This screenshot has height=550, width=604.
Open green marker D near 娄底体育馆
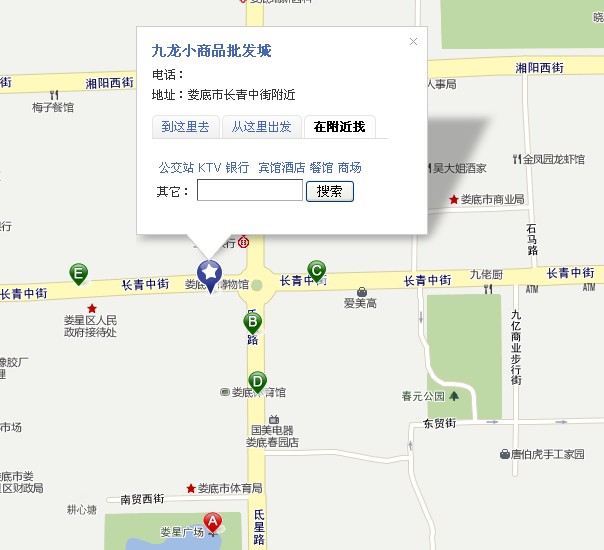[257, 381]
